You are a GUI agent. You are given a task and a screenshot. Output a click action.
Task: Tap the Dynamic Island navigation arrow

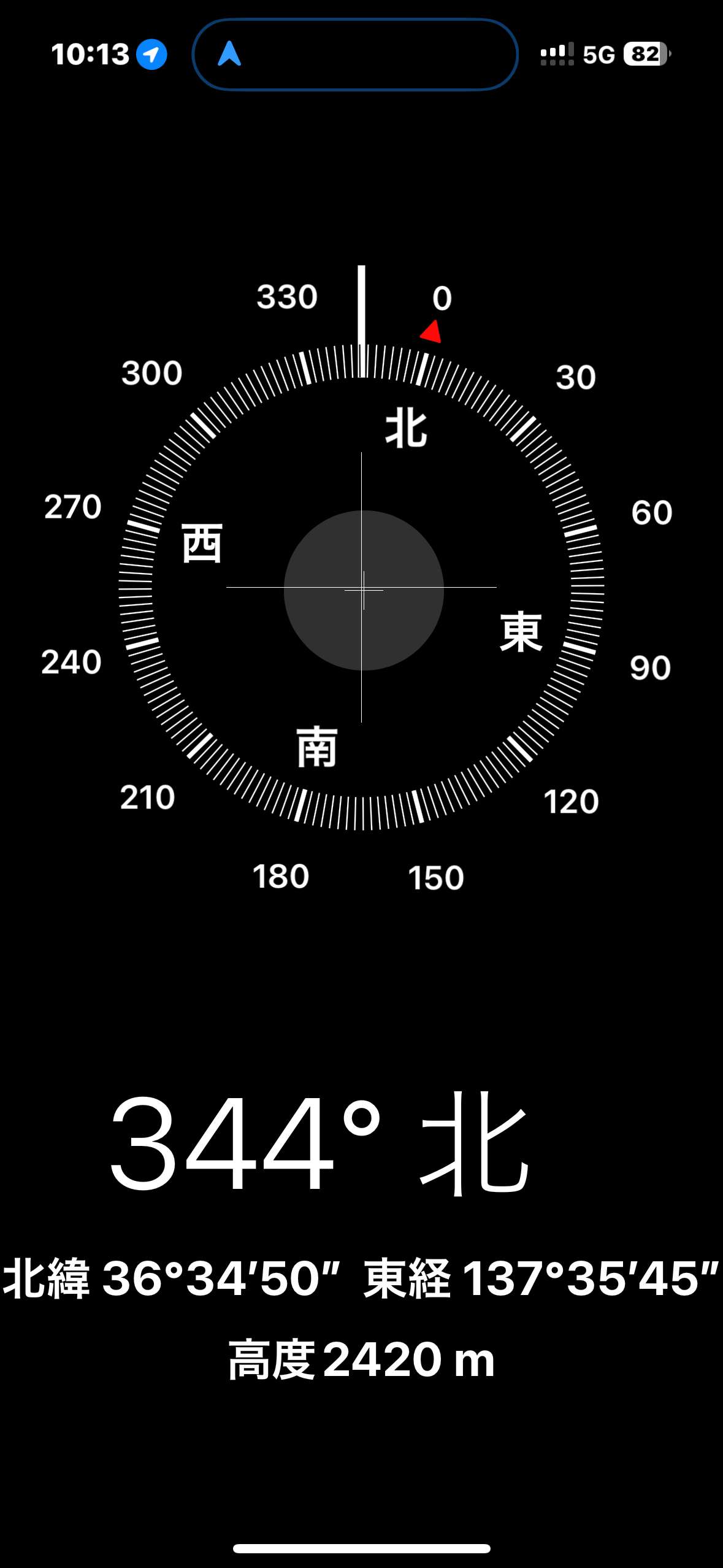click(229, 54)
